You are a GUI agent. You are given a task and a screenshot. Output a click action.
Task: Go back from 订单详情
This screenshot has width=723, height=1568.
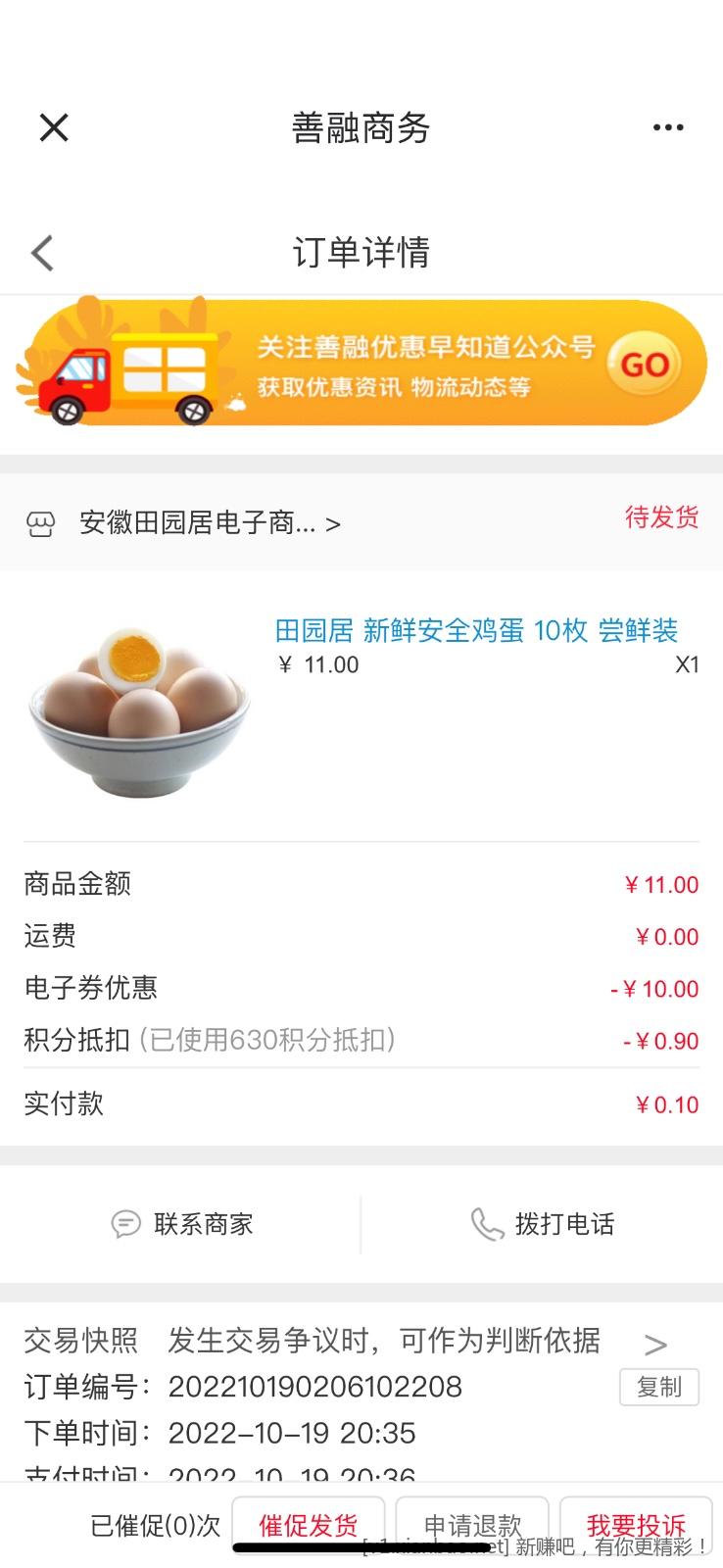click(x=42, y=253)
